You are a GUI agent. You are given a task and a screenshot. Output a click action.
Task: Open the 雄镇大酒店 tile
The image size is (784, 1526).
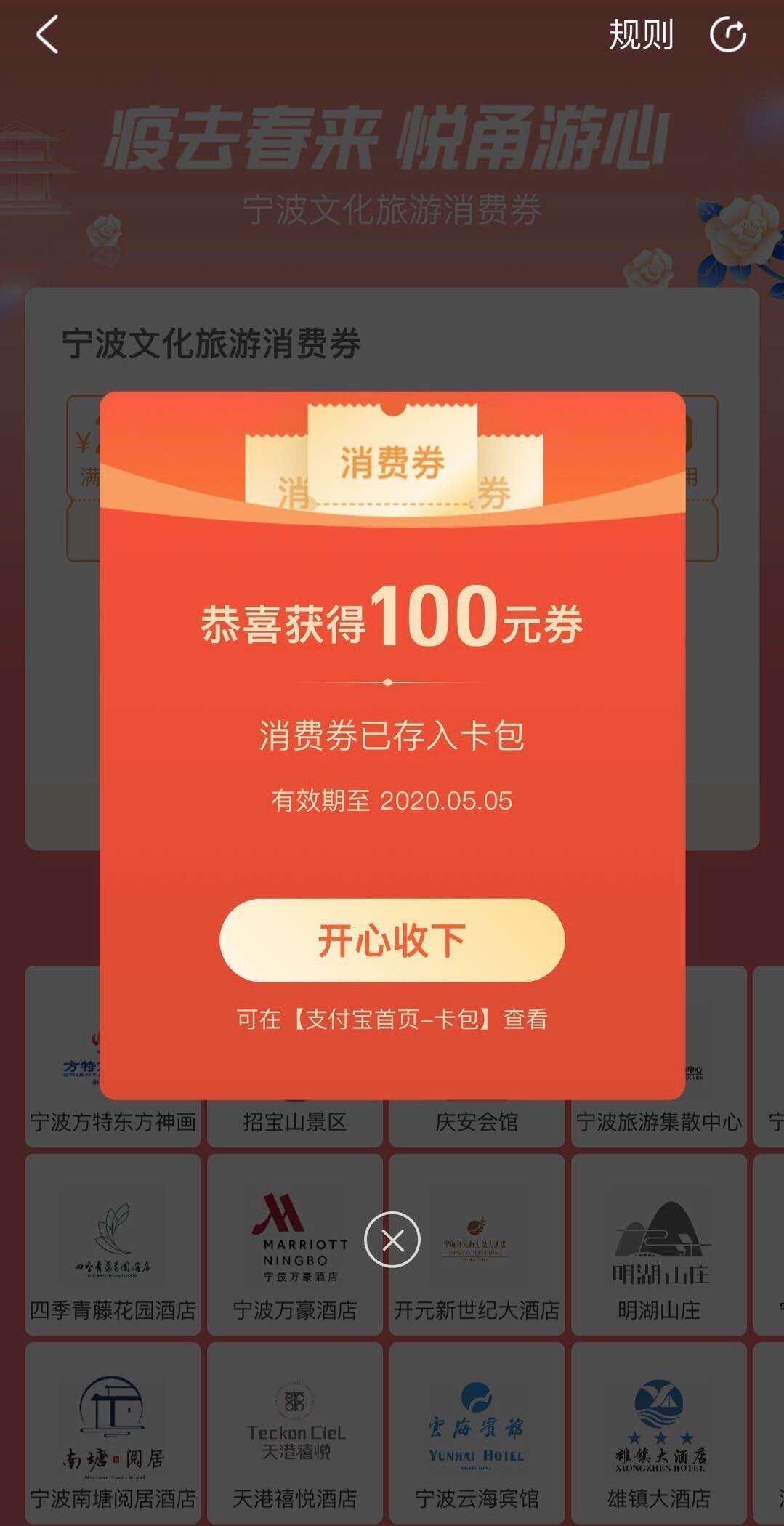click(x=658, y=1432)
